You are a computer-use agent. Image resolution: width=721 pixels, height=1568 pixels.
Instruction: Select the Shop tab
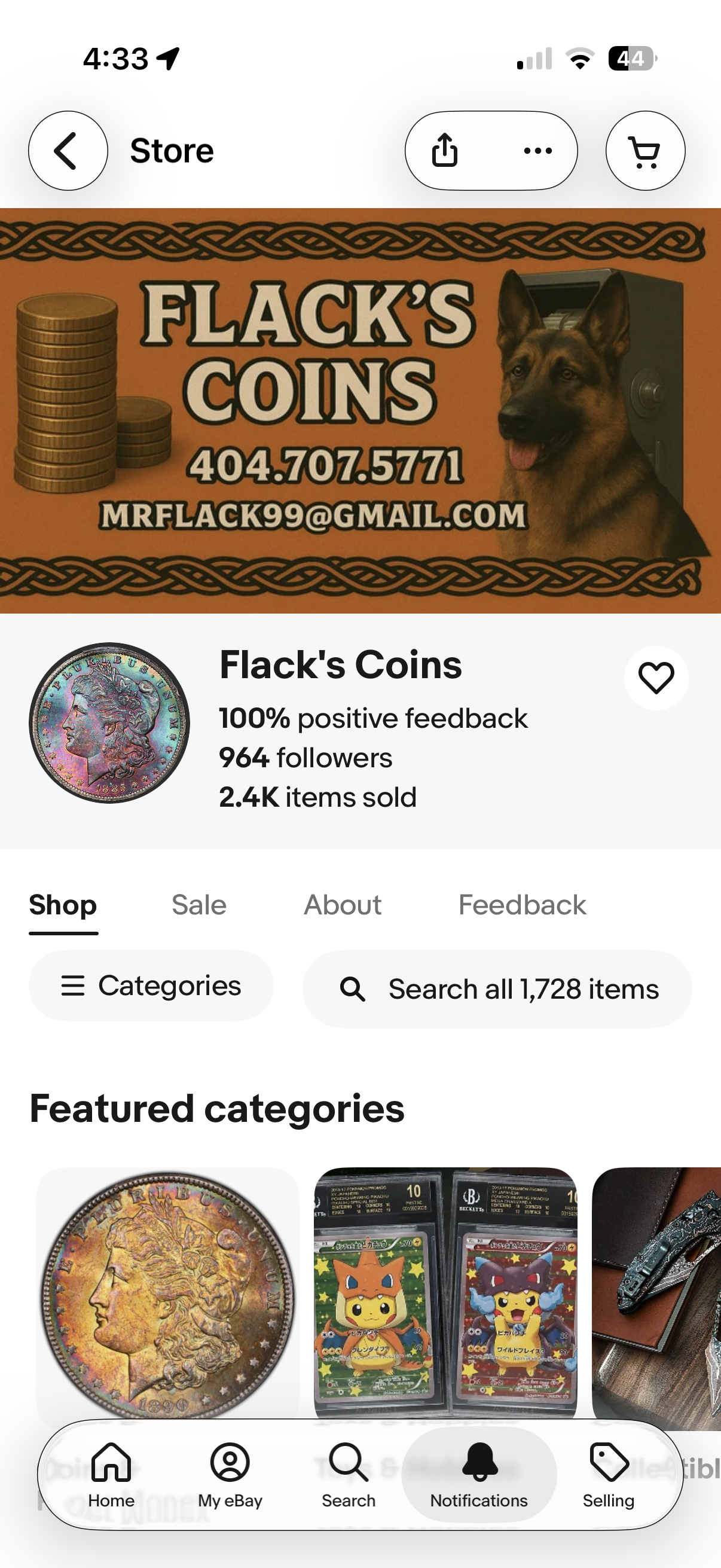click(63, 905)
